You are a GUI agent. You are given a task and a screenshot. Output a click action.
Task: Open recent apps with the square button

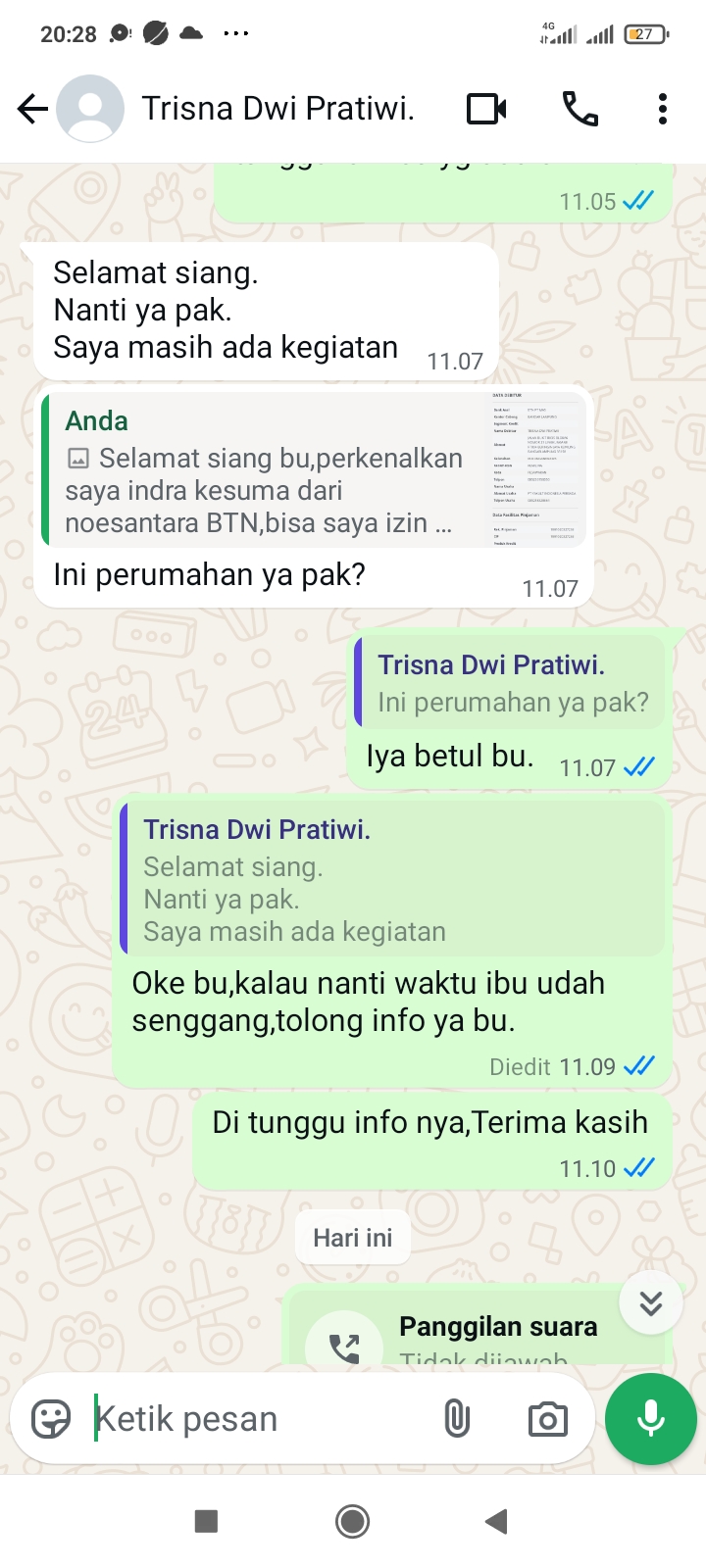point(206,1521)
